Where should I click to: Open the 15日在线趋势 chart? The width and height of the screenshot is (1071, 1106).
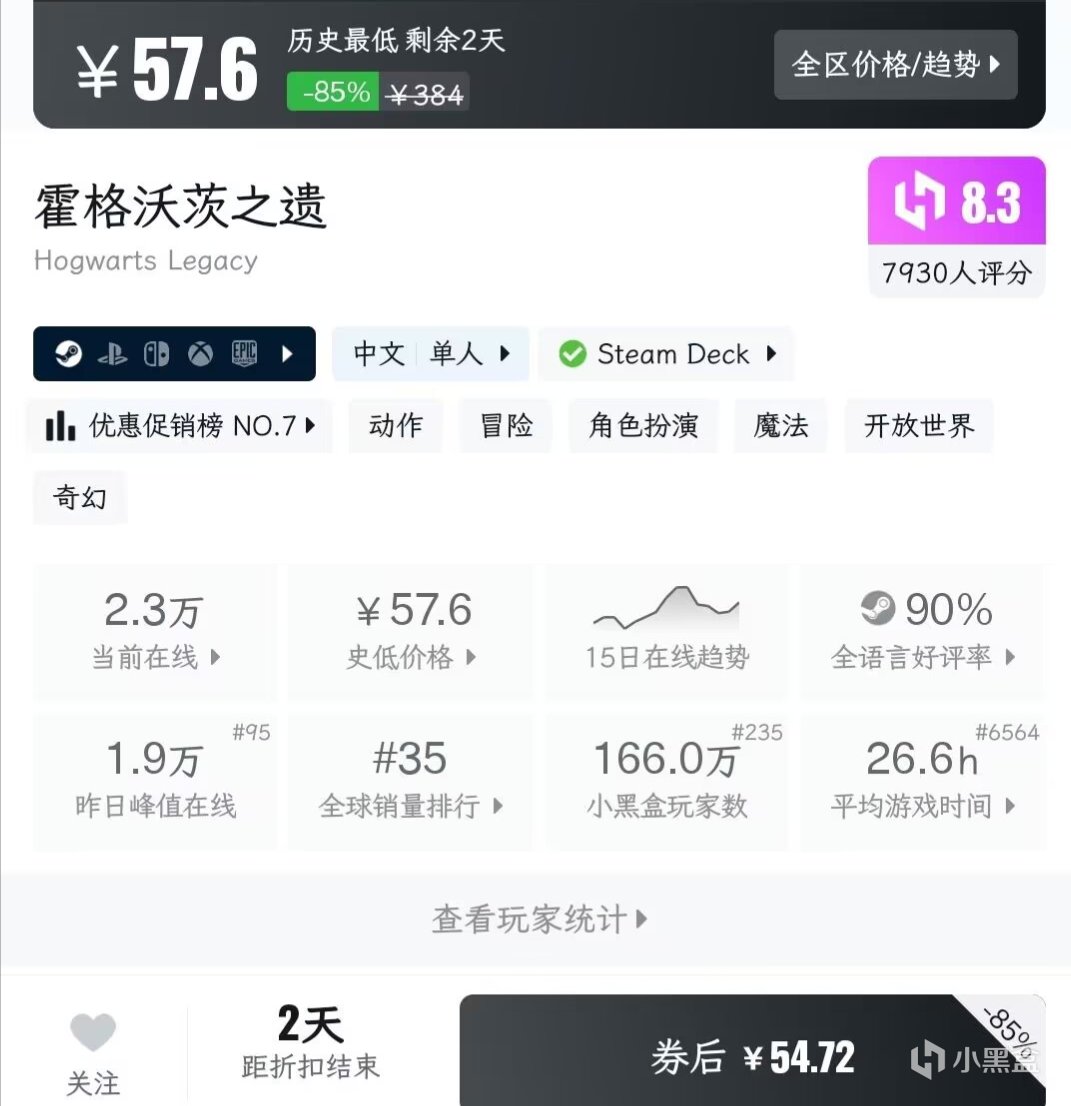tap(667, 631)
